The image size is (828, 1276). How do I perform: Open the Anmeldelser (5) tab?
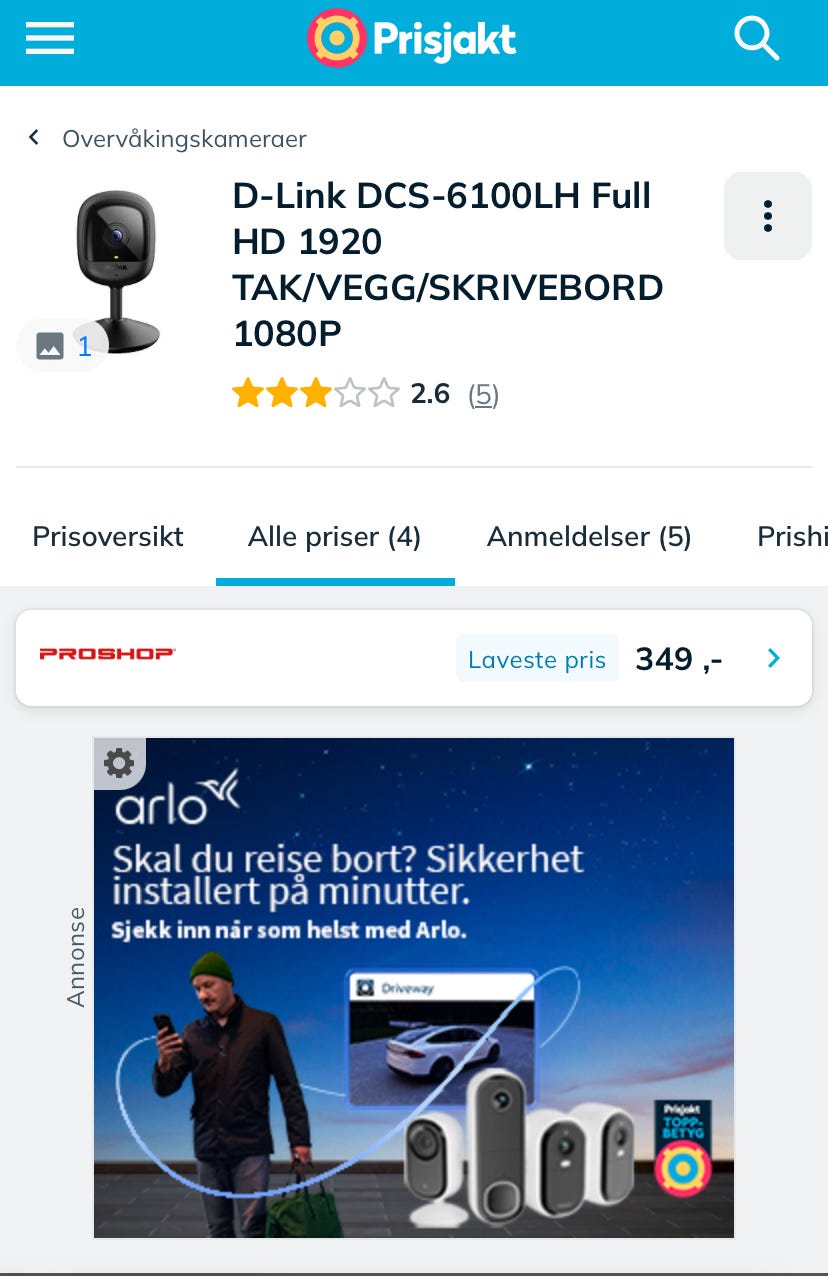tap(588, 537)
